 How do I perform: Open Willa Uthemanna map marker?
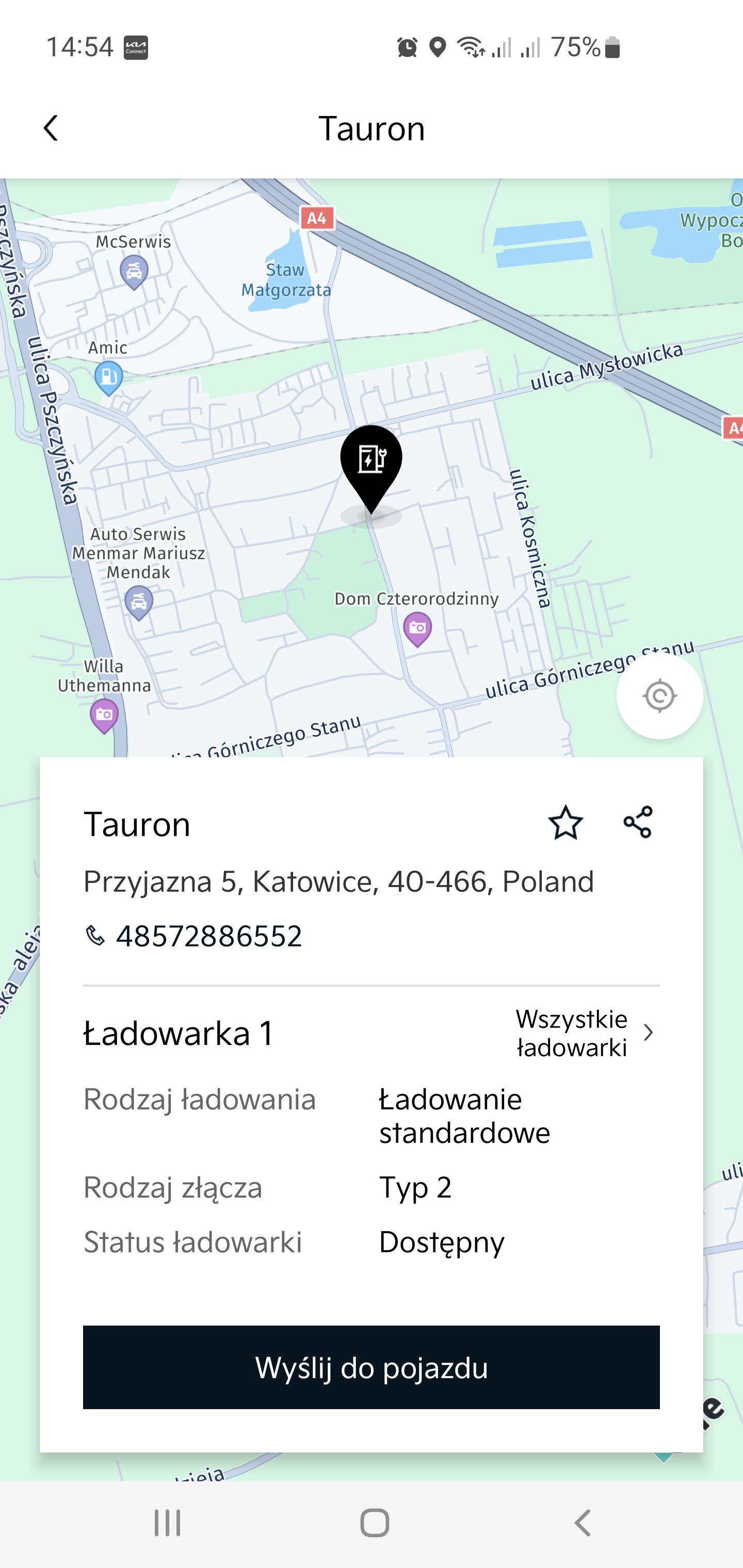(x=104, y=716)
